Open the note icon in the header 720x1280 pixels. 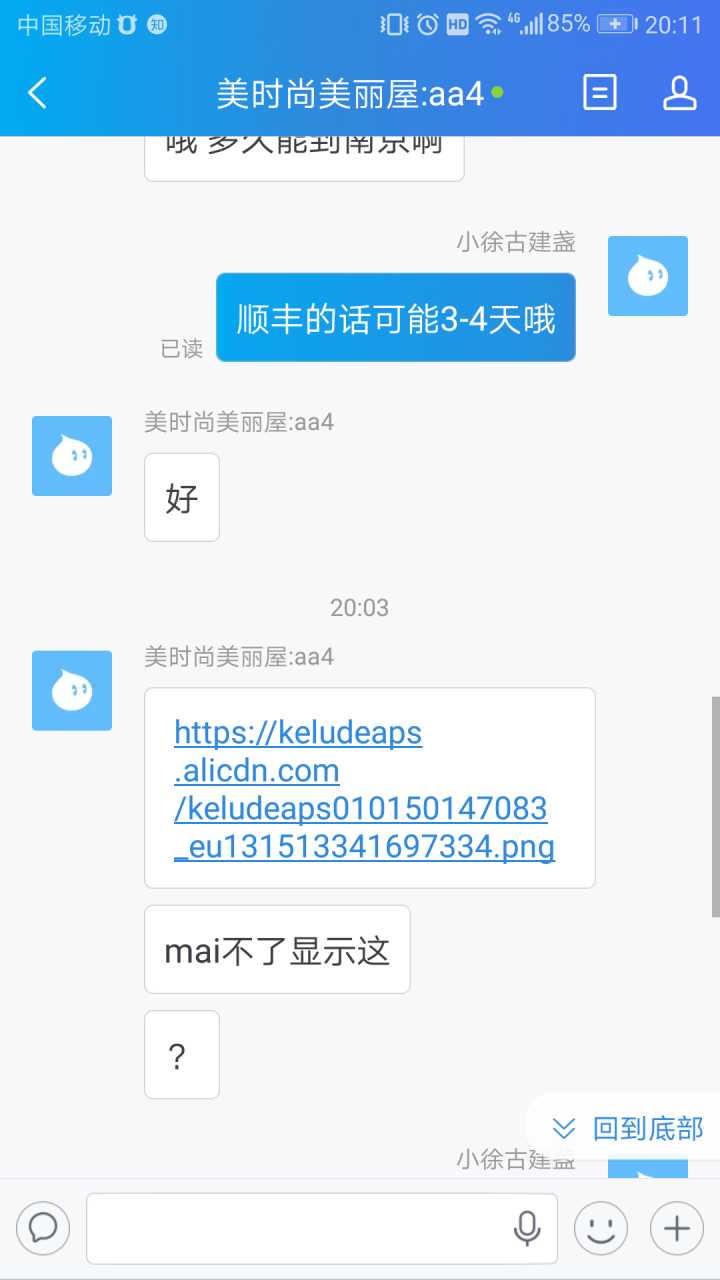click(600, 93)
